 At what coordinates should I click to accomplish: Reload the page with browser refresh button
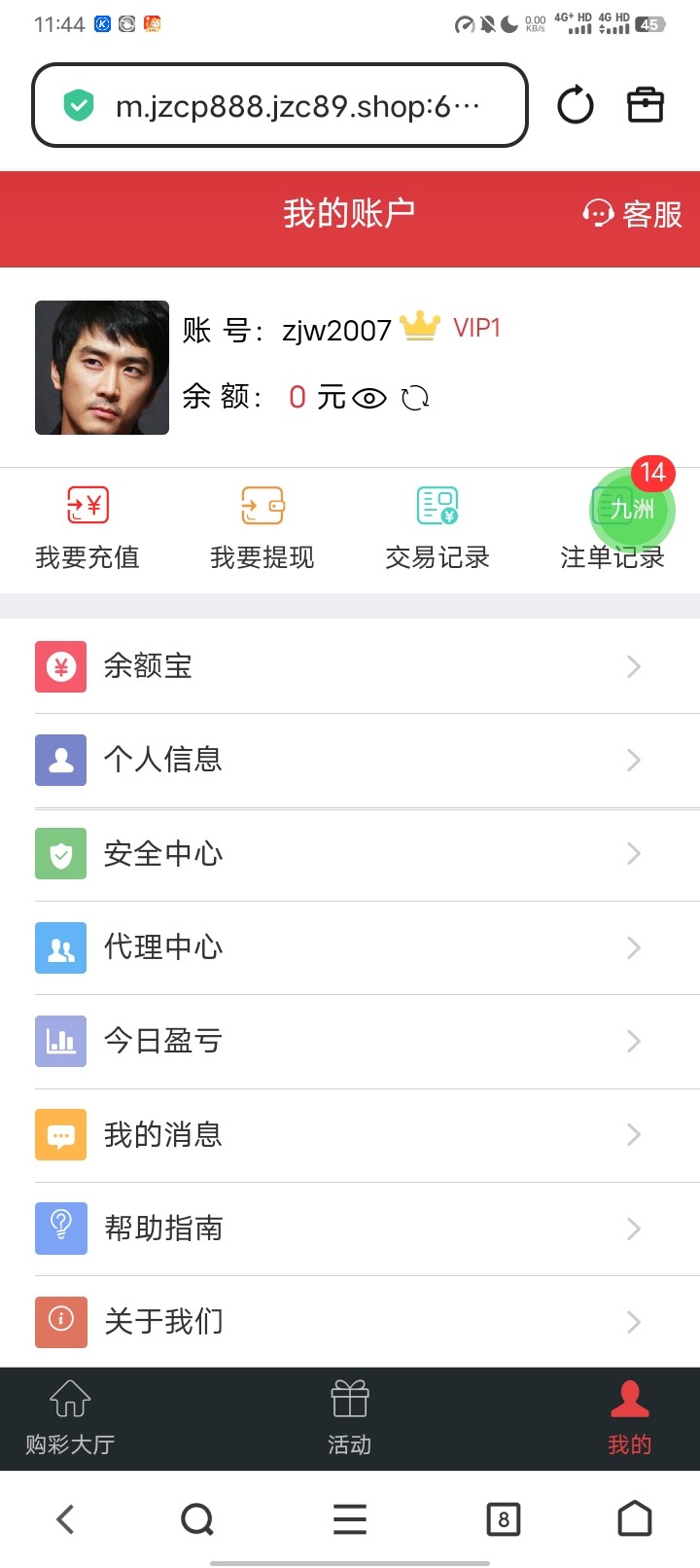[575, 104]
